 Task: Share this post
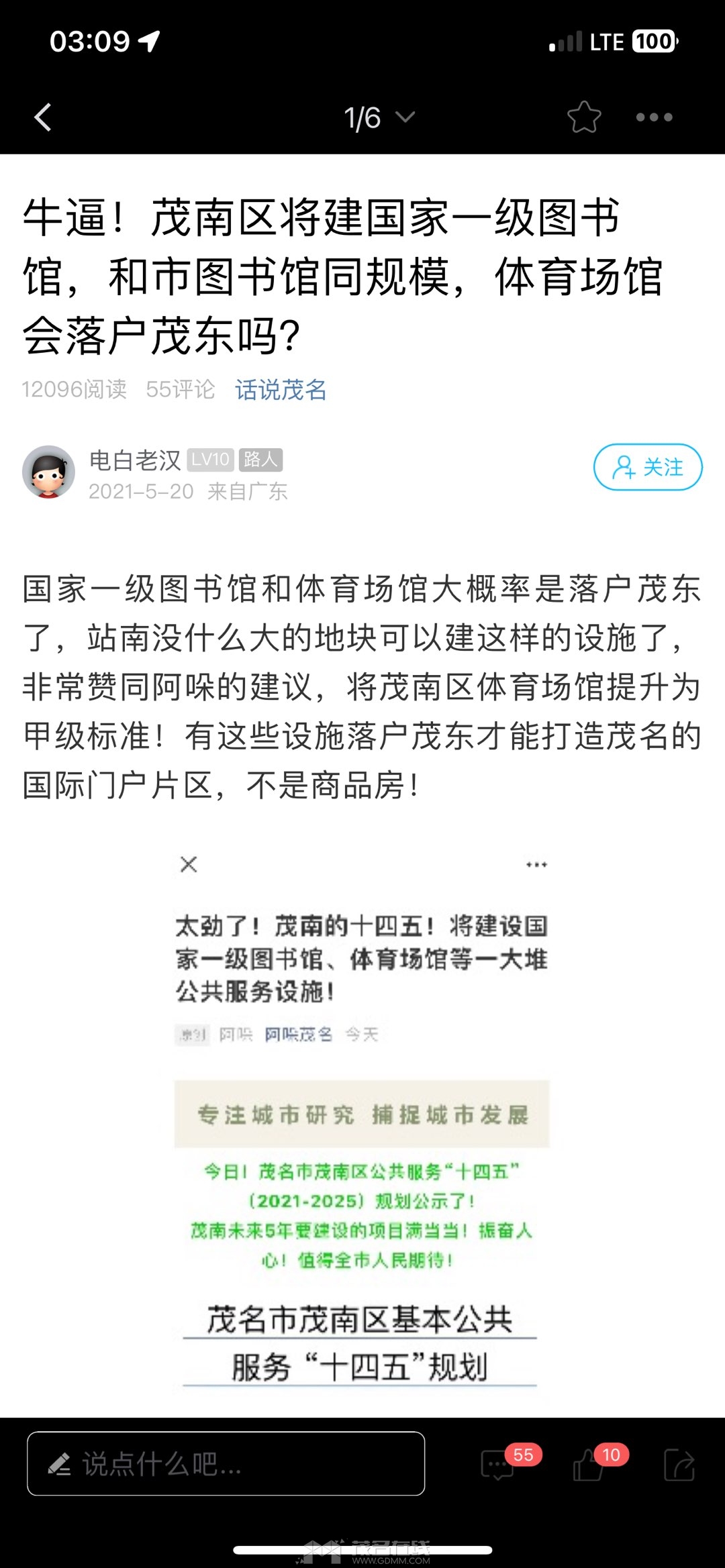(x=679, y=1464)
